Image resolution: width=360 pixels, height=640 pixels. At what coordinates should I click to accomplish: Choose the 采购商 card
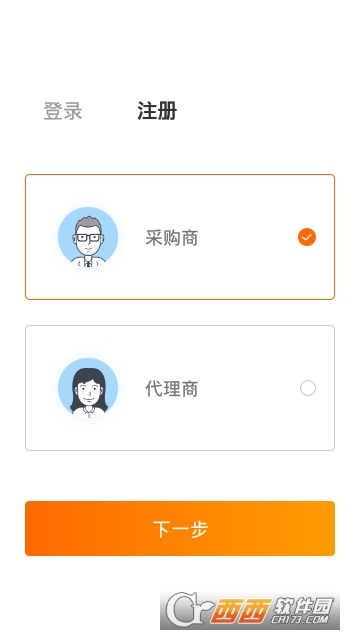180,237
